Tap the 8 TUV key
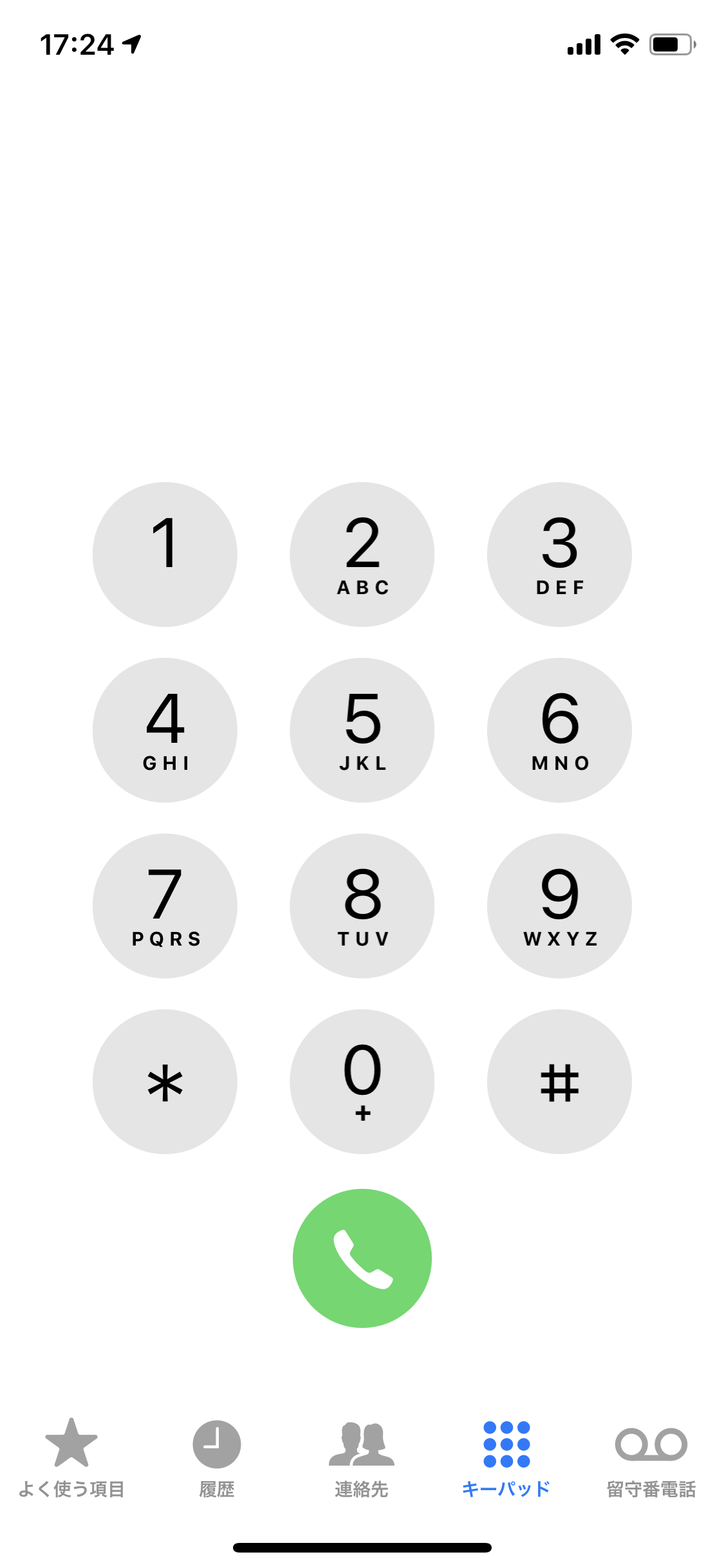This screenshot has width=724, height=1568. coord(362,906)
